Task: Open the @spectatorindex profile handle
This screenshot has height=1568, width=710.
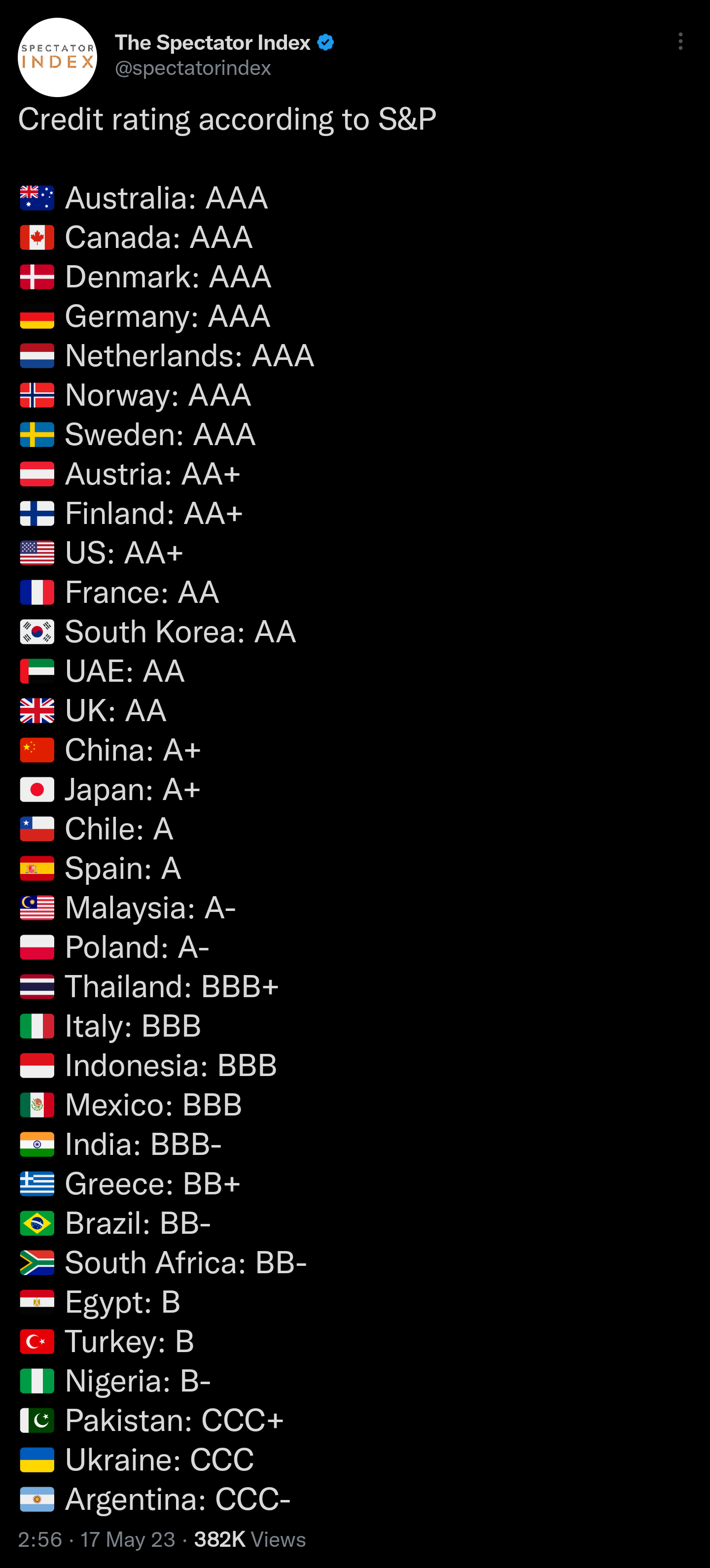Action: (193, 68)
